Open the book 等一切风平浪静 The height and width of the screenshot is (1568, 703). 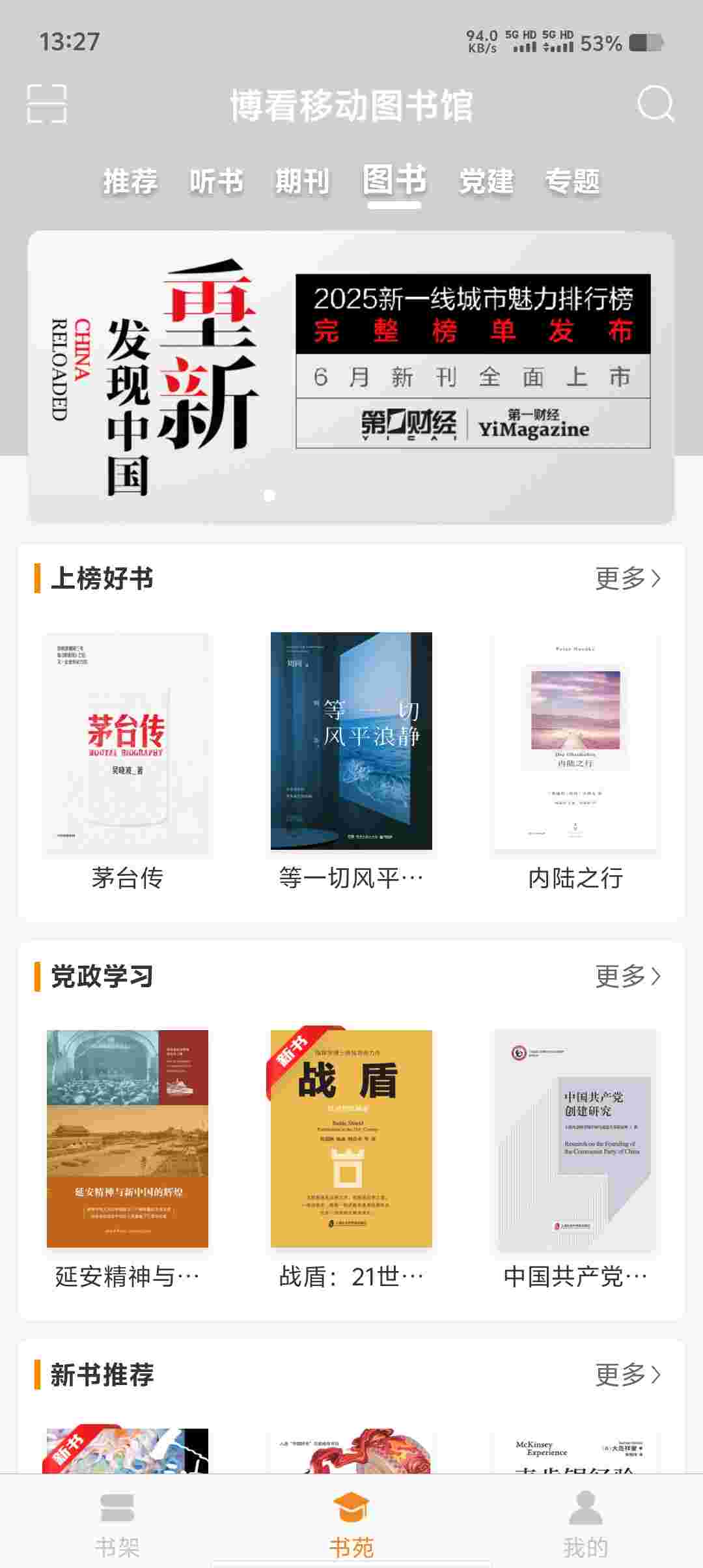pos(351,742)
